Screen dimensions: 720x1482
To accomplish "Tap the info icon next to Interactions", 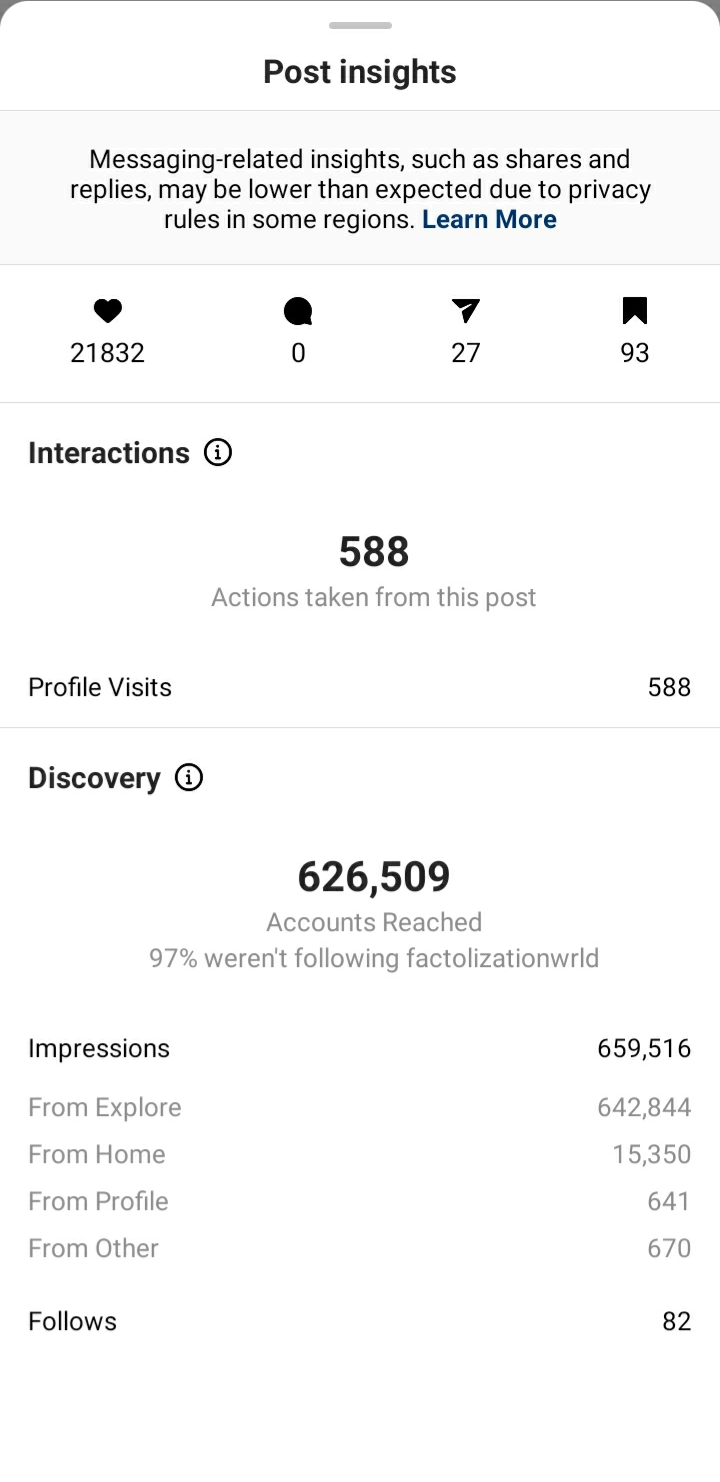I will click(218, 453).
